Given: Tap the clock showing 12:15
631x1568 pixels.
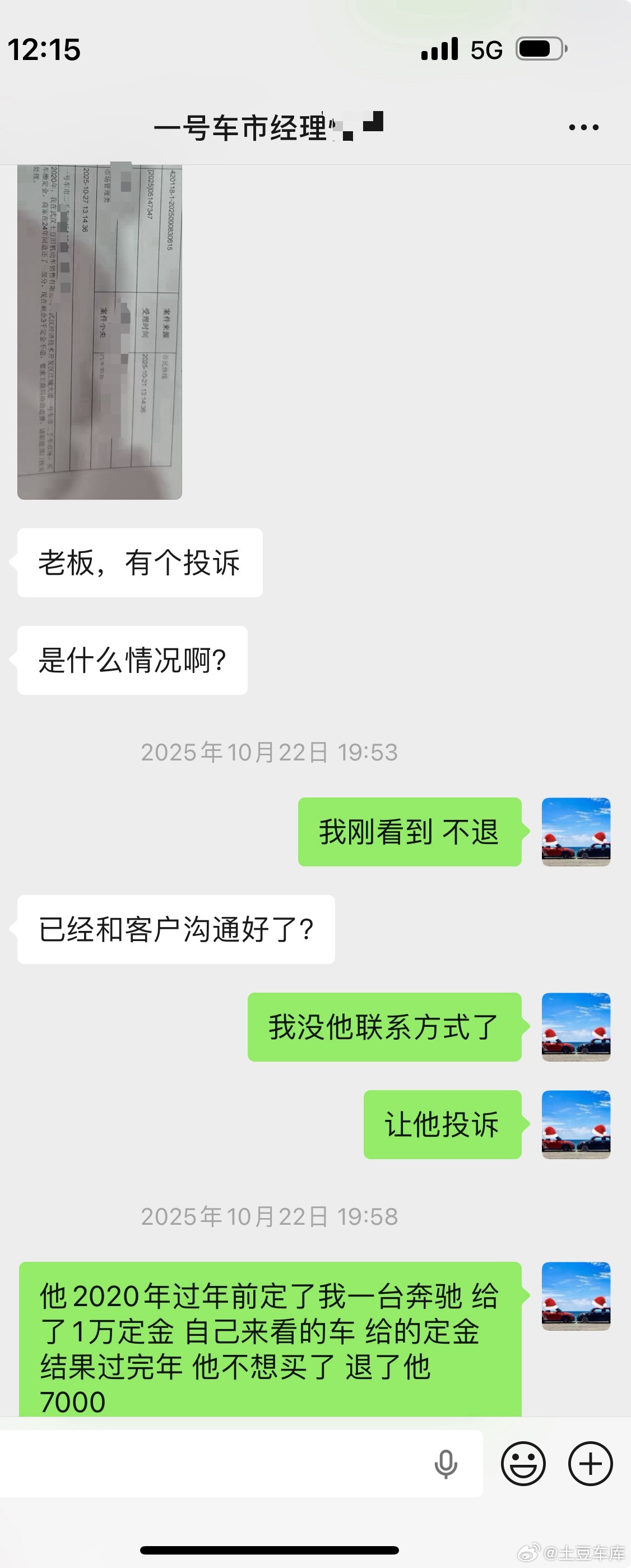Looking at the screenshot, I should [45, 50].
